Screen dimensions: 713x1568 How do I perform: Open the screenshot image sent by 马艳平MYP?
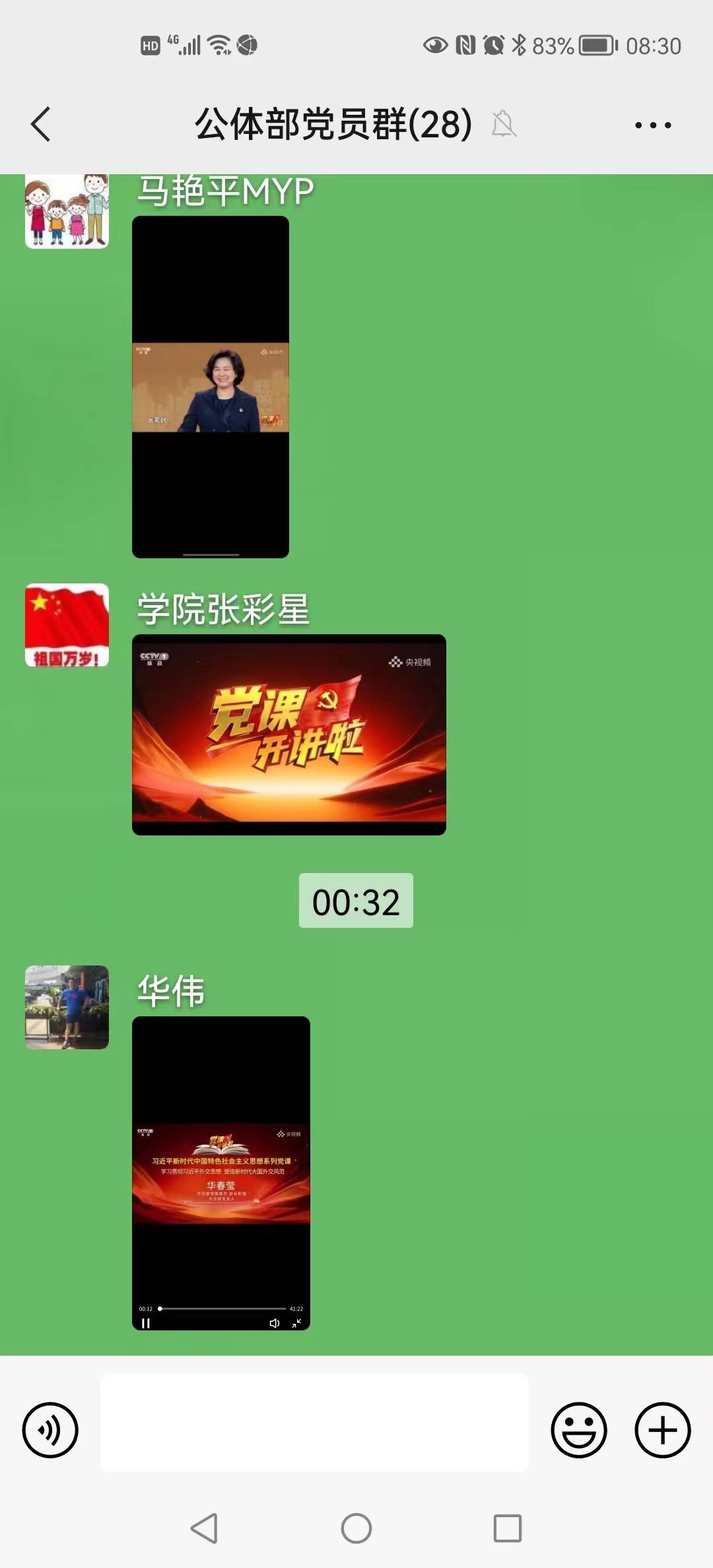click(211, 387)
